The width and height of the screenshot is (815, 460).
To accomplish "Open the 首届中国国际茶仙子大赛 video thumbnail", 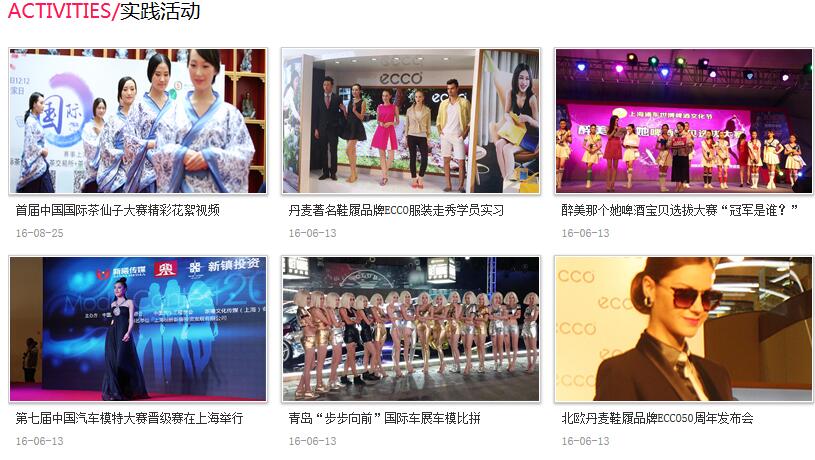I will click(138, 121).
